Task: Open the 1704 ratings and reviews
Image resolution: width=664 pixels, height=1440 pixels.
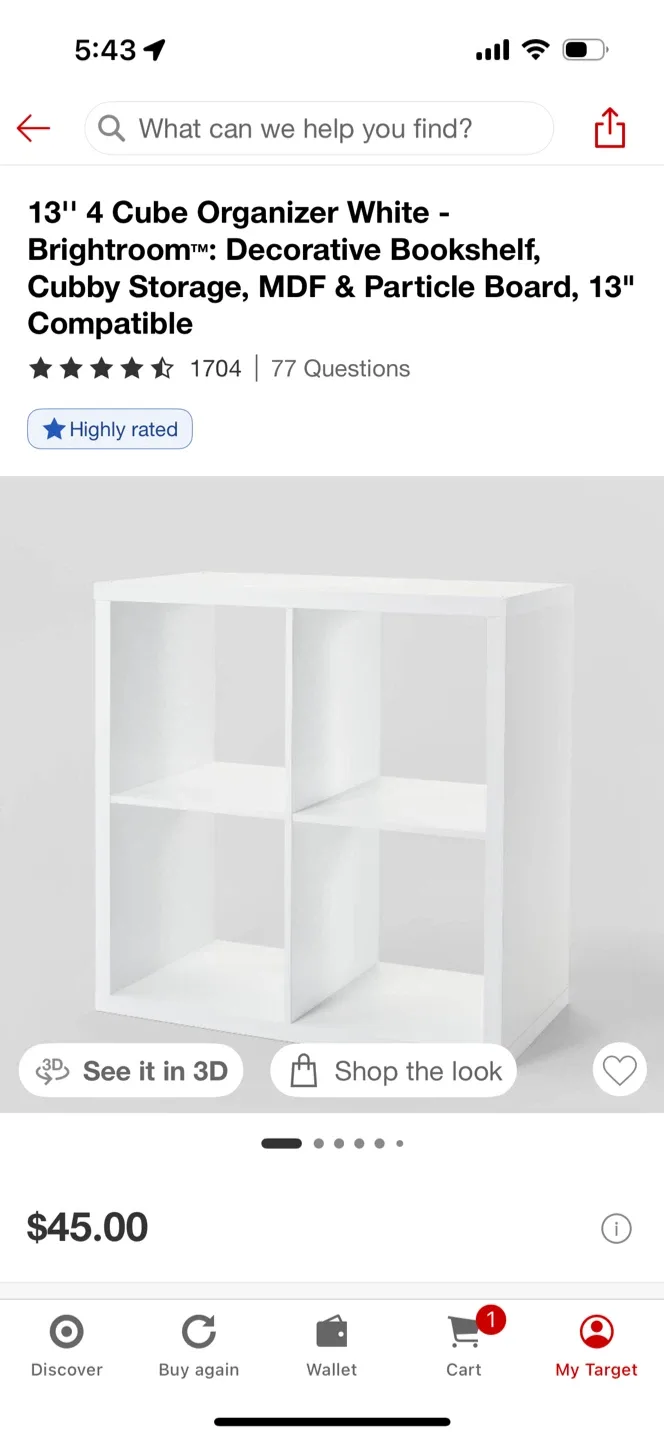Action: tap(136, 369)
